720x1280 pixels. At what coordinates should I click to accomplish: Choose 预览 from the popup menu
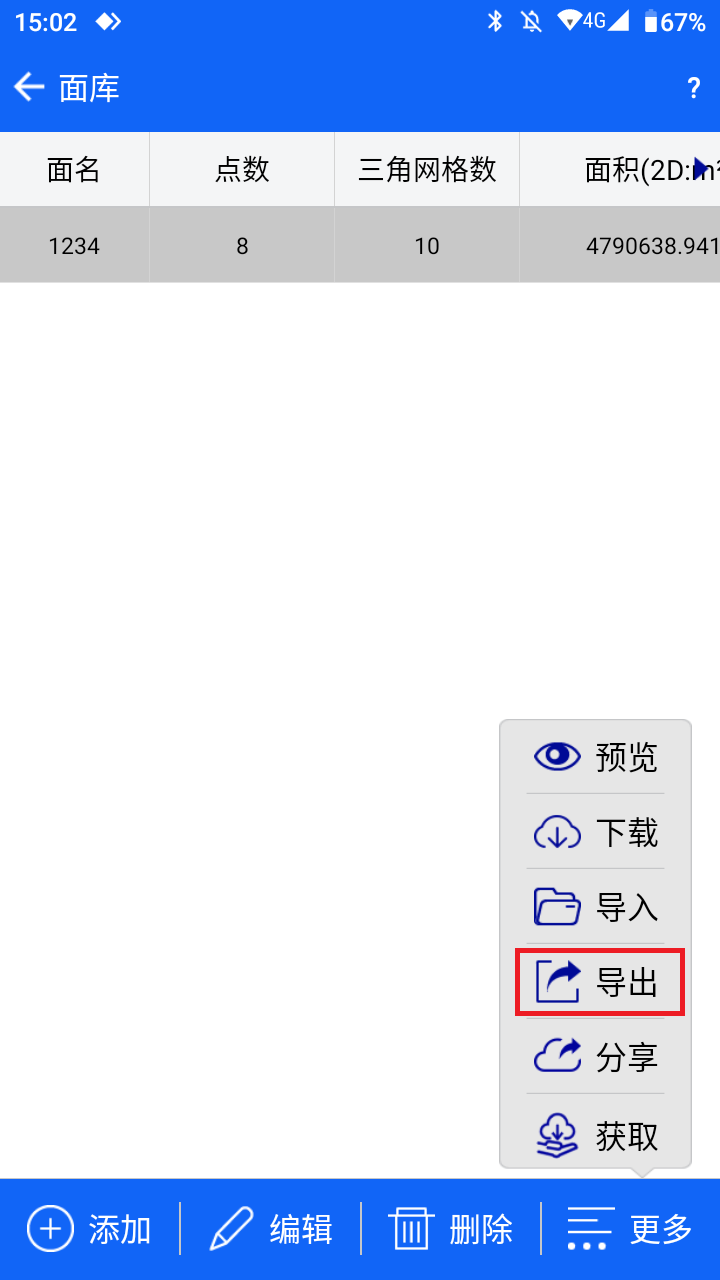pos(596,757)
